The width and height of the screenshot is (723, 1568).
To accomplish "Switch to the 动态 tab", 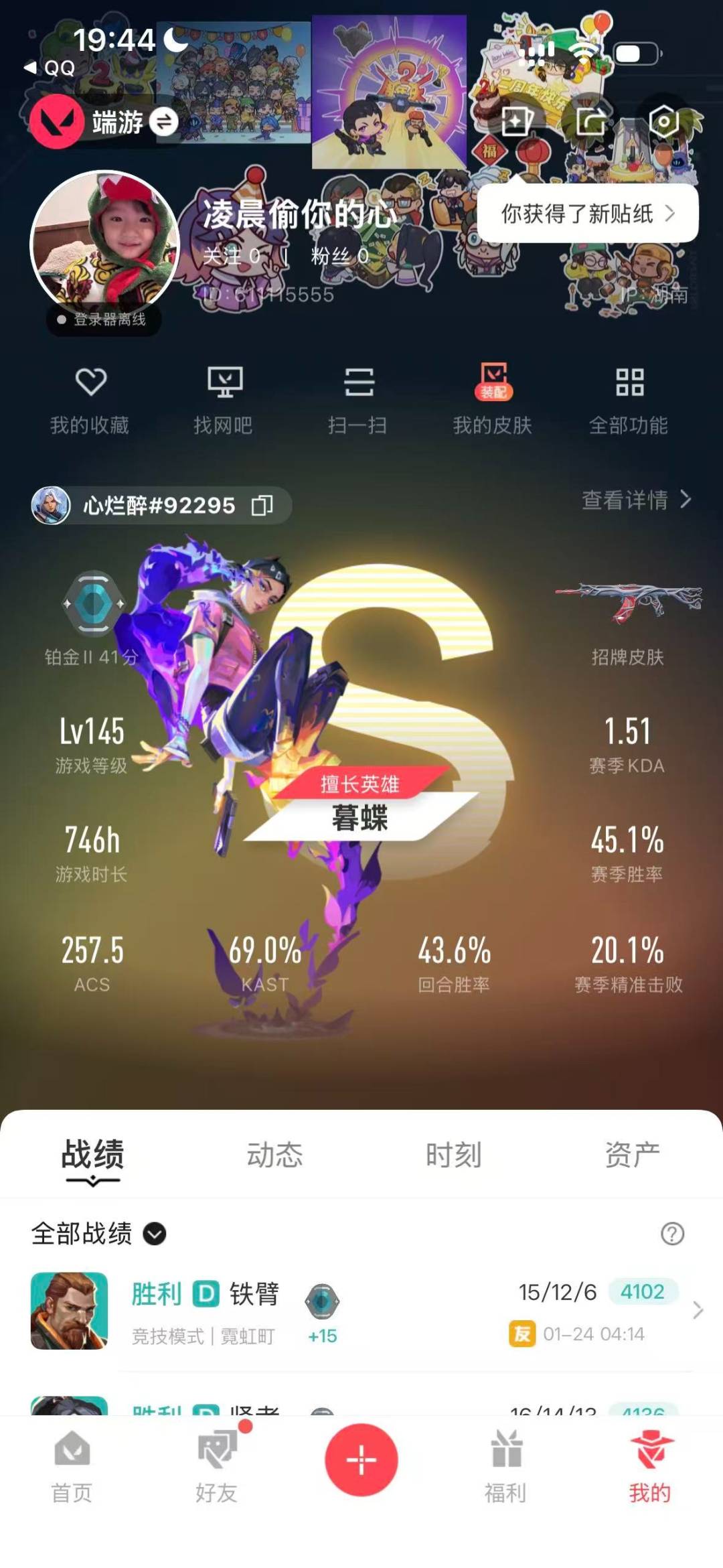I will [274, 1155].
